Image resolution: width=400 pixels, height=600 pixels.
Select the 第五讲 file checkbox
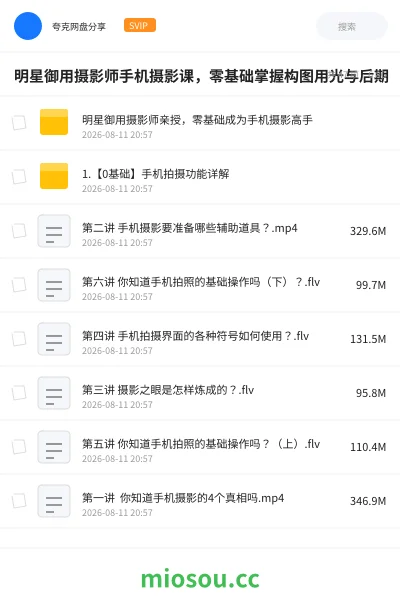tap(19, 447)
